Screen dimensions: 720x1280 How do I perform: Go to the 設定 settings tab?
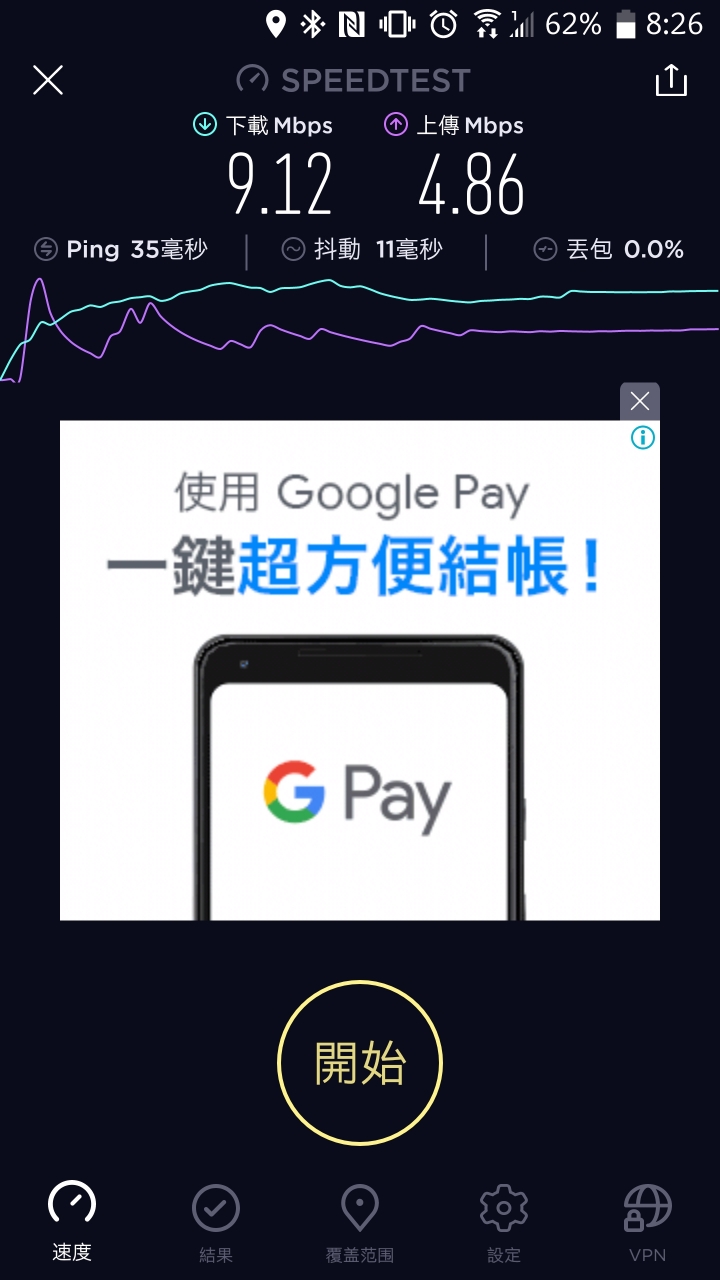504,1220
